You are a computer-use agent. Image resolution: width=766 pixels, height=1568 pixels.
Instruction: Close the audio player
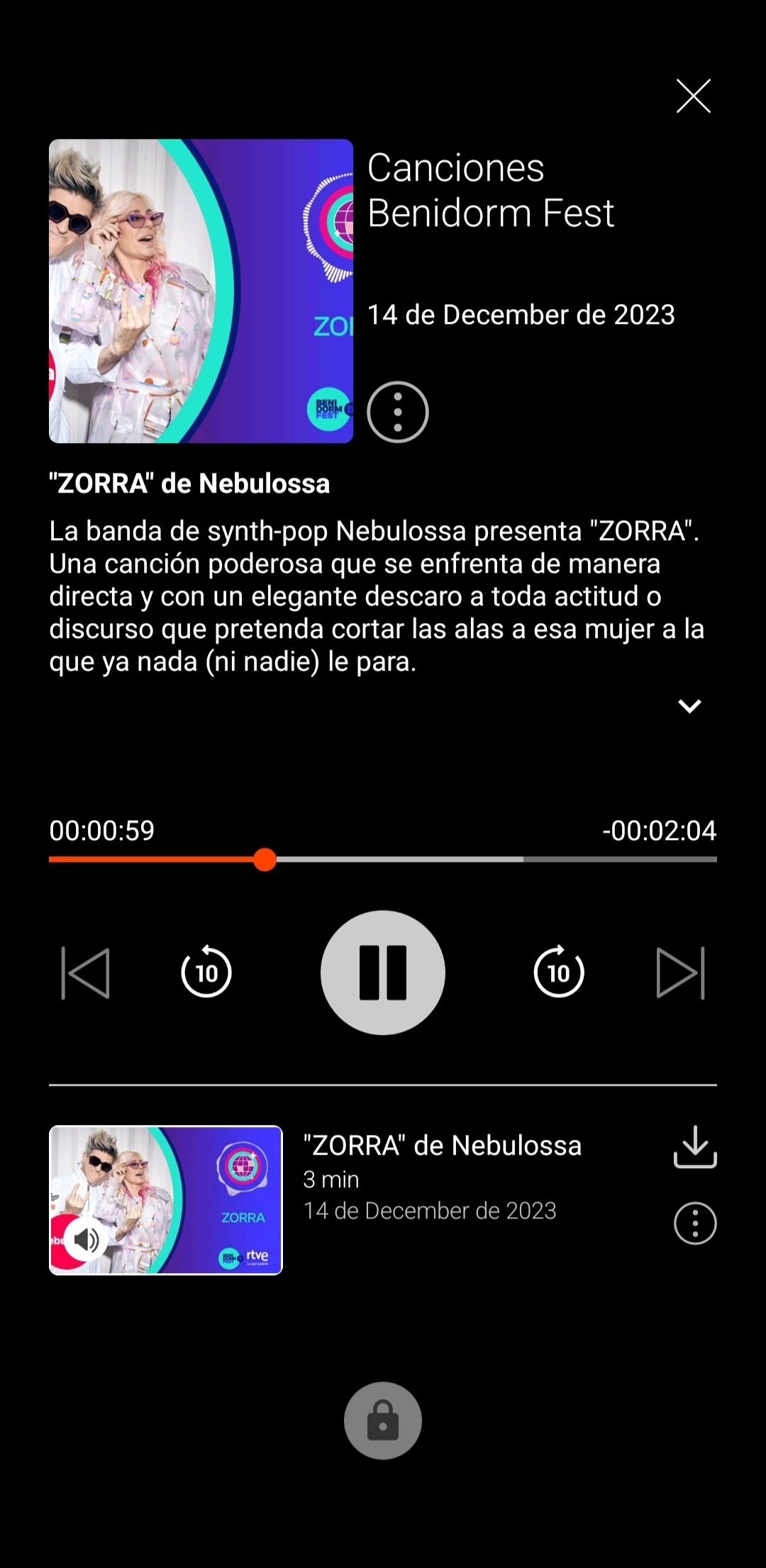pyautogui.click(x=693, y=96)
